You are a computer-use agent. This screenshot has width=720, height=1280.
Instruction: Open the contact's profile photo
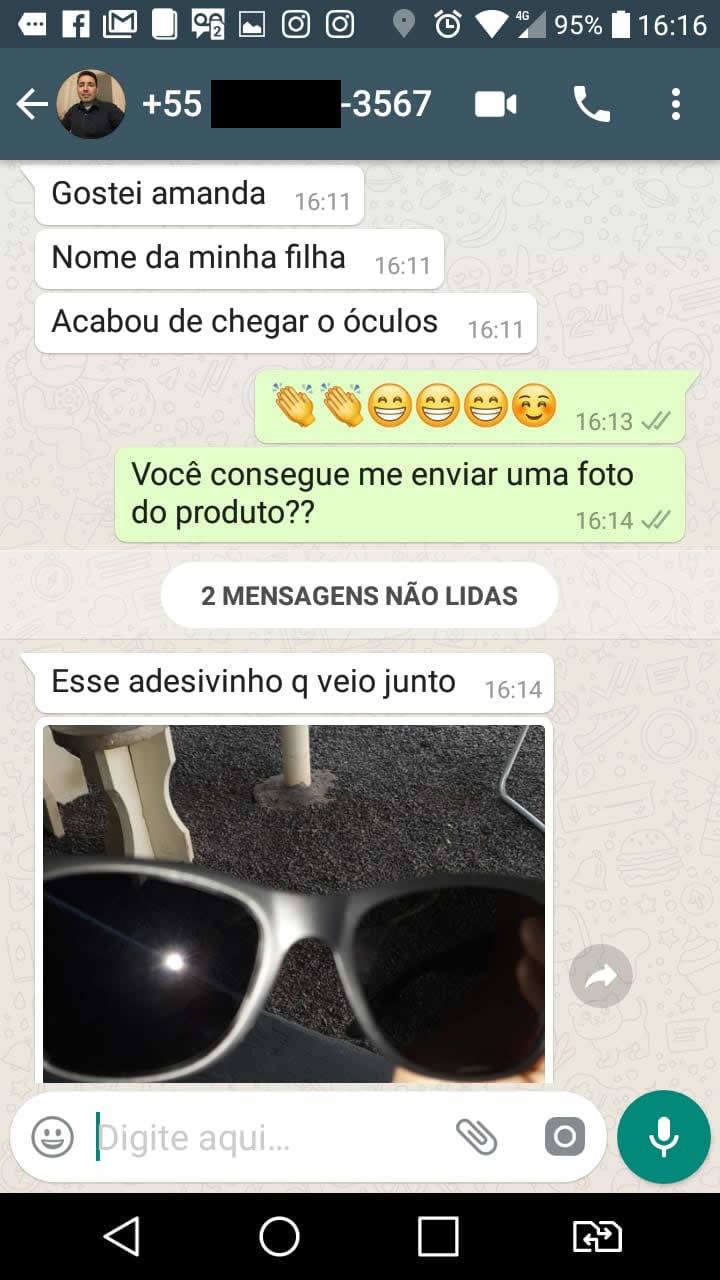tap(91, 104)
